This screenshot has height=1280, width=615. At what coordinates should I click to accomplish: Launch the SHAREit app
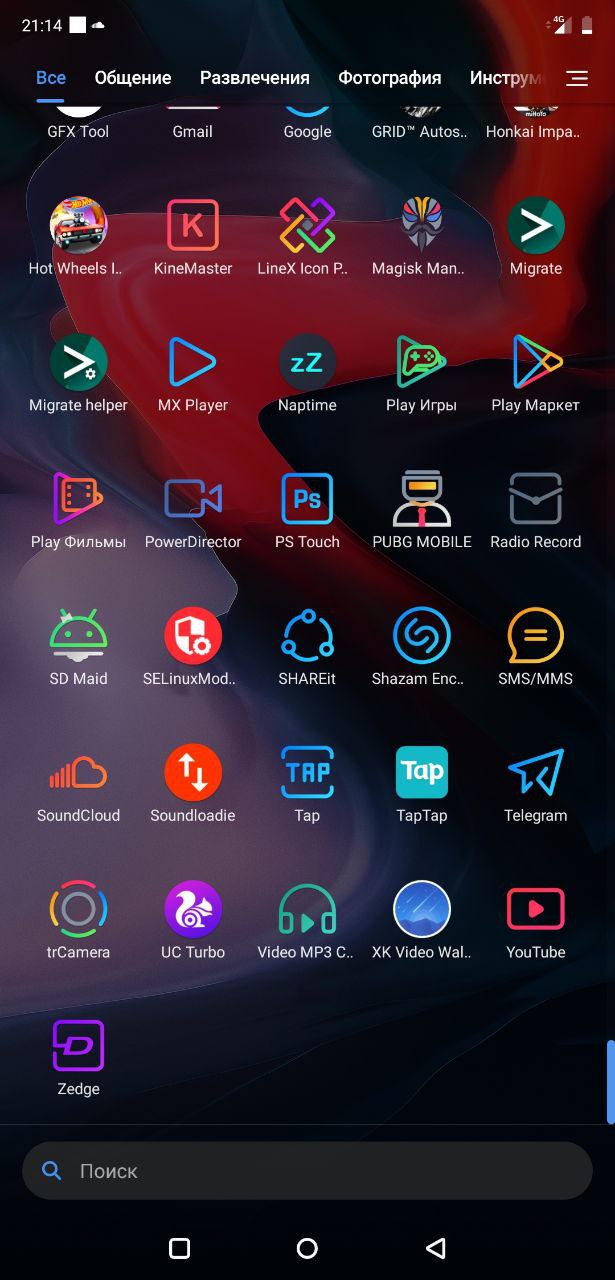point(307,636)
